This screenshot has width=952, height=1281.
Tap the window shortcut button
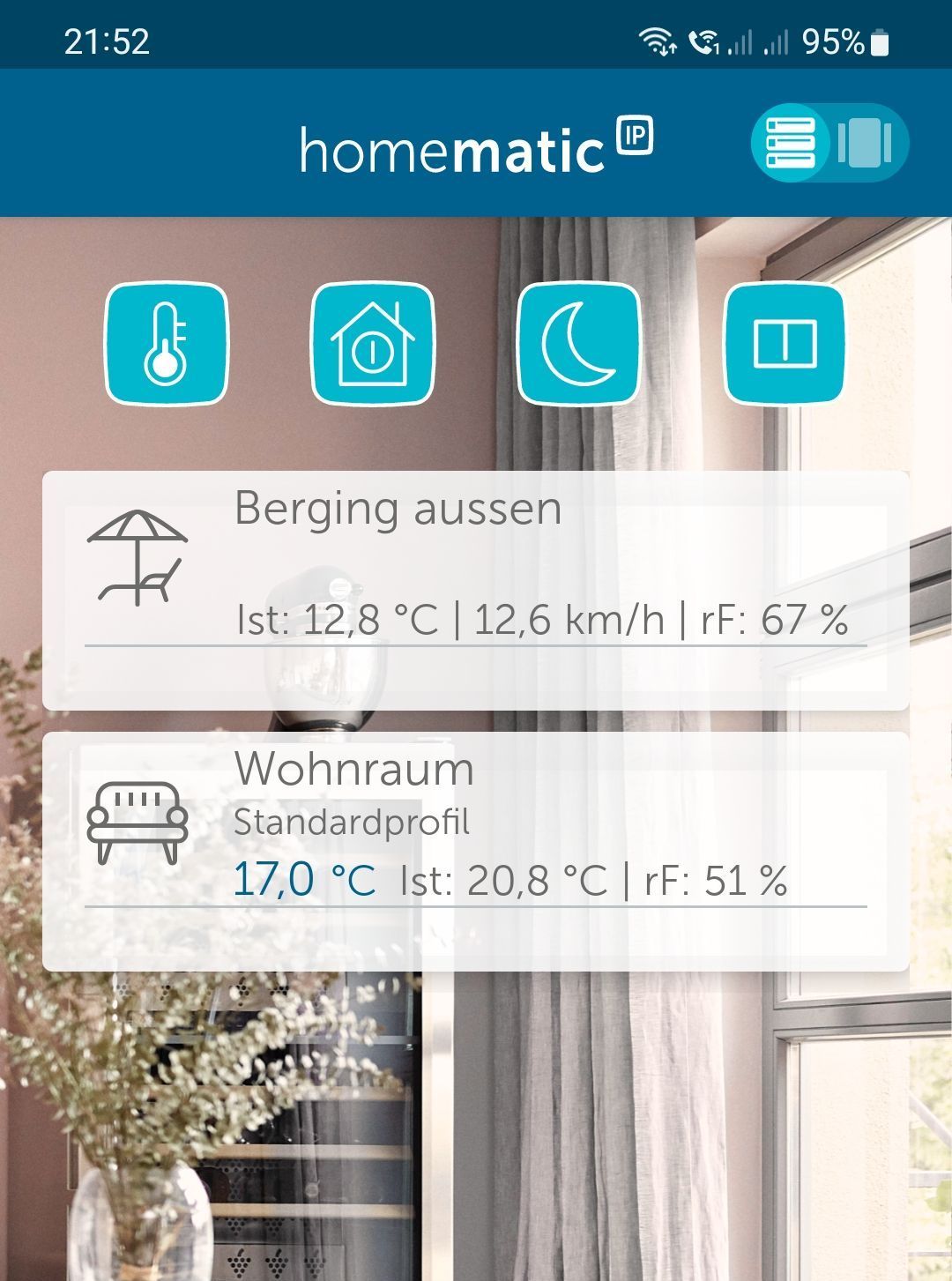pyautogui.click(x=784, y=344)
